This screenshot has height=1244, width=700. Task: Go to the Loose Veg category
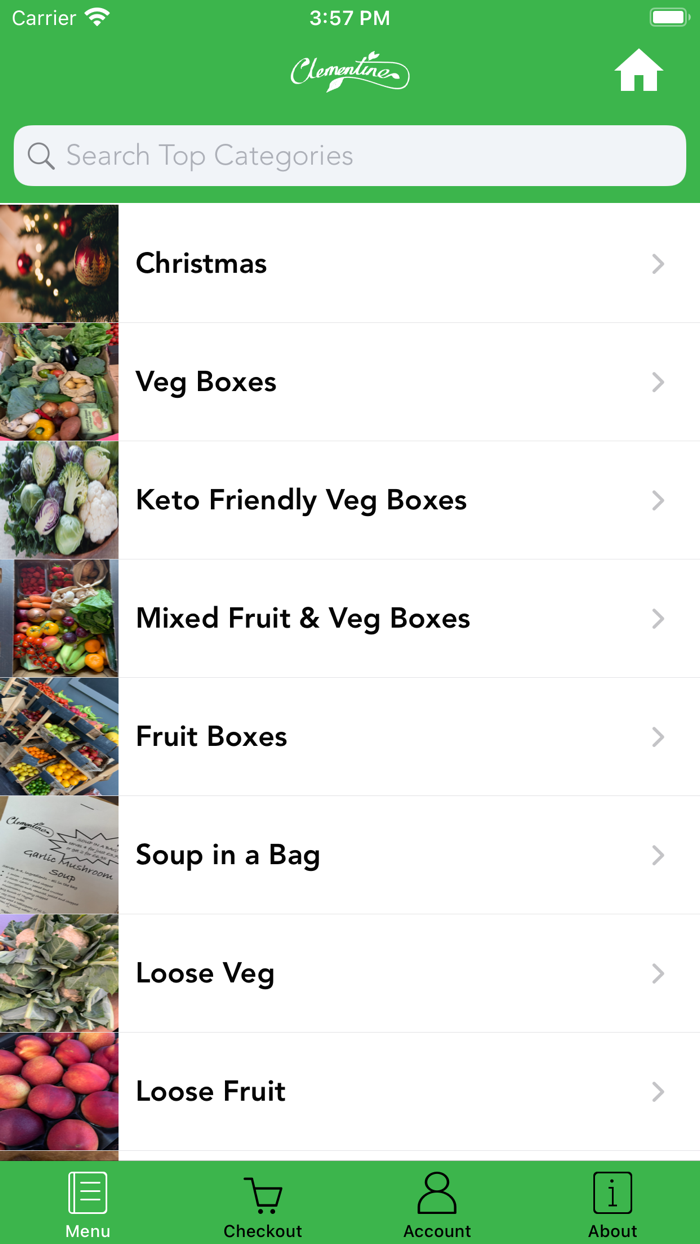(350, 973)
